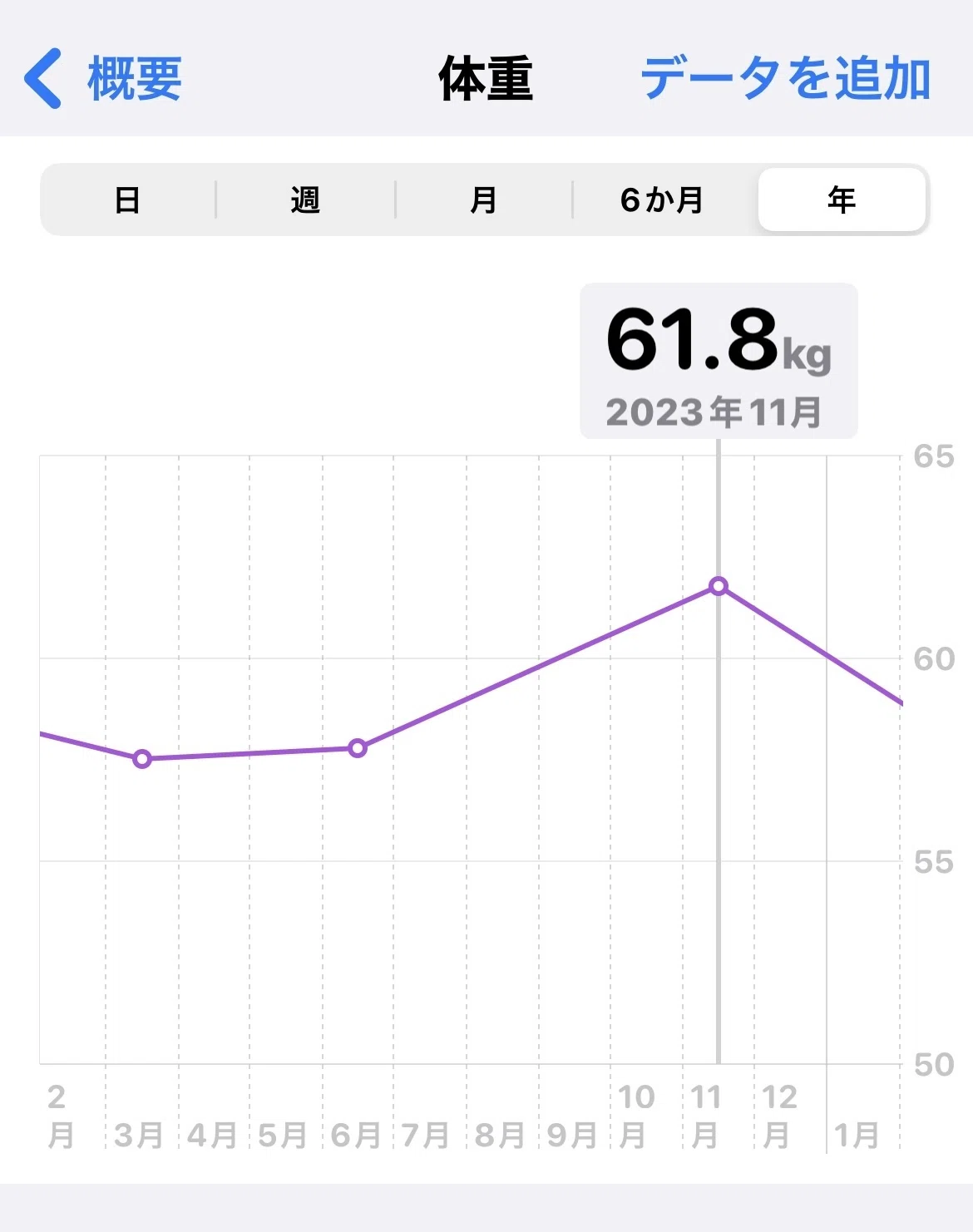
Task: Switch to the 週 week view
Action: pos(305,200)
